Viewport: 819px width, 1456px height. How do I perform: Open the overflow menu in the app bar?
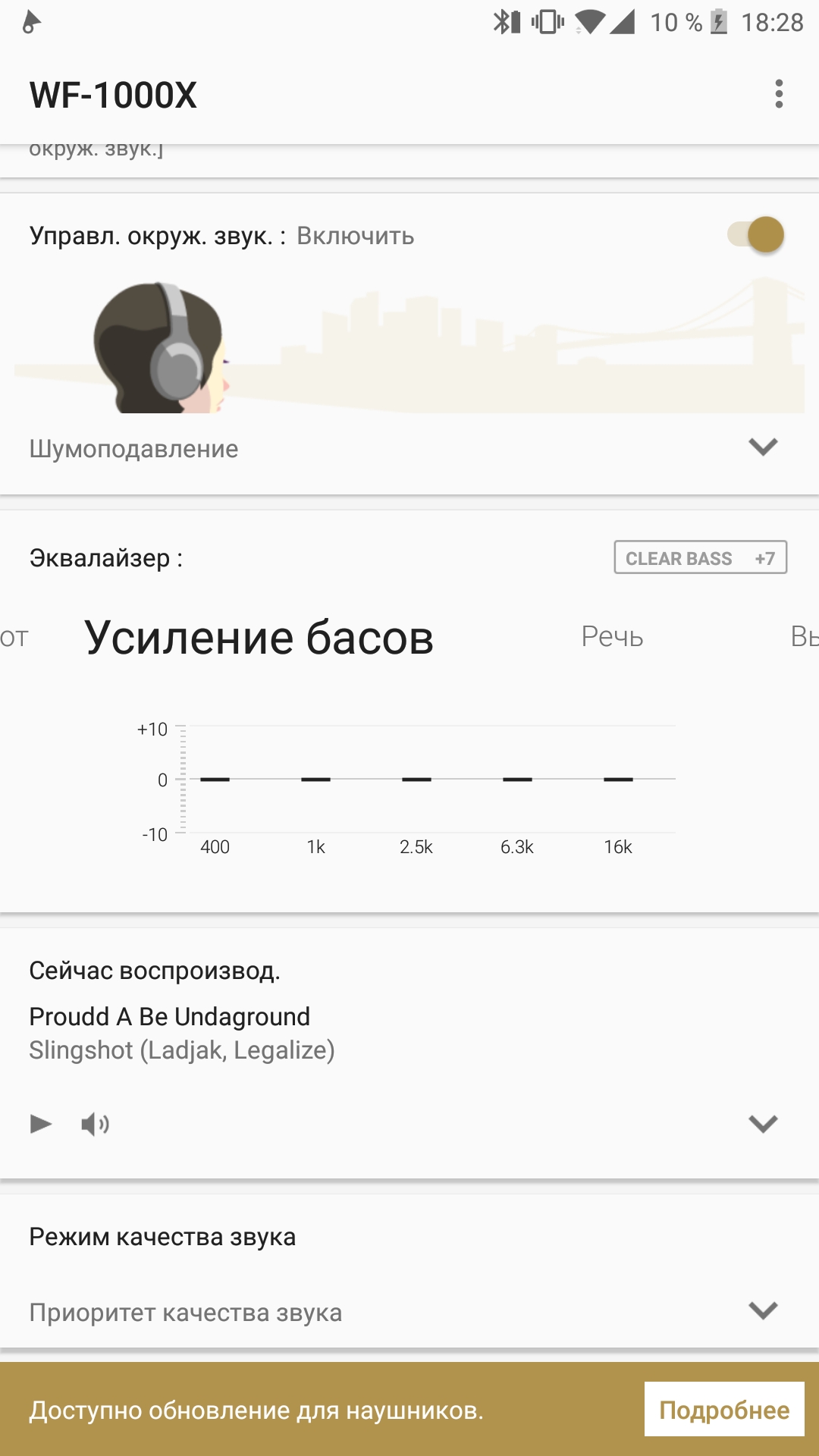[779, 94]
